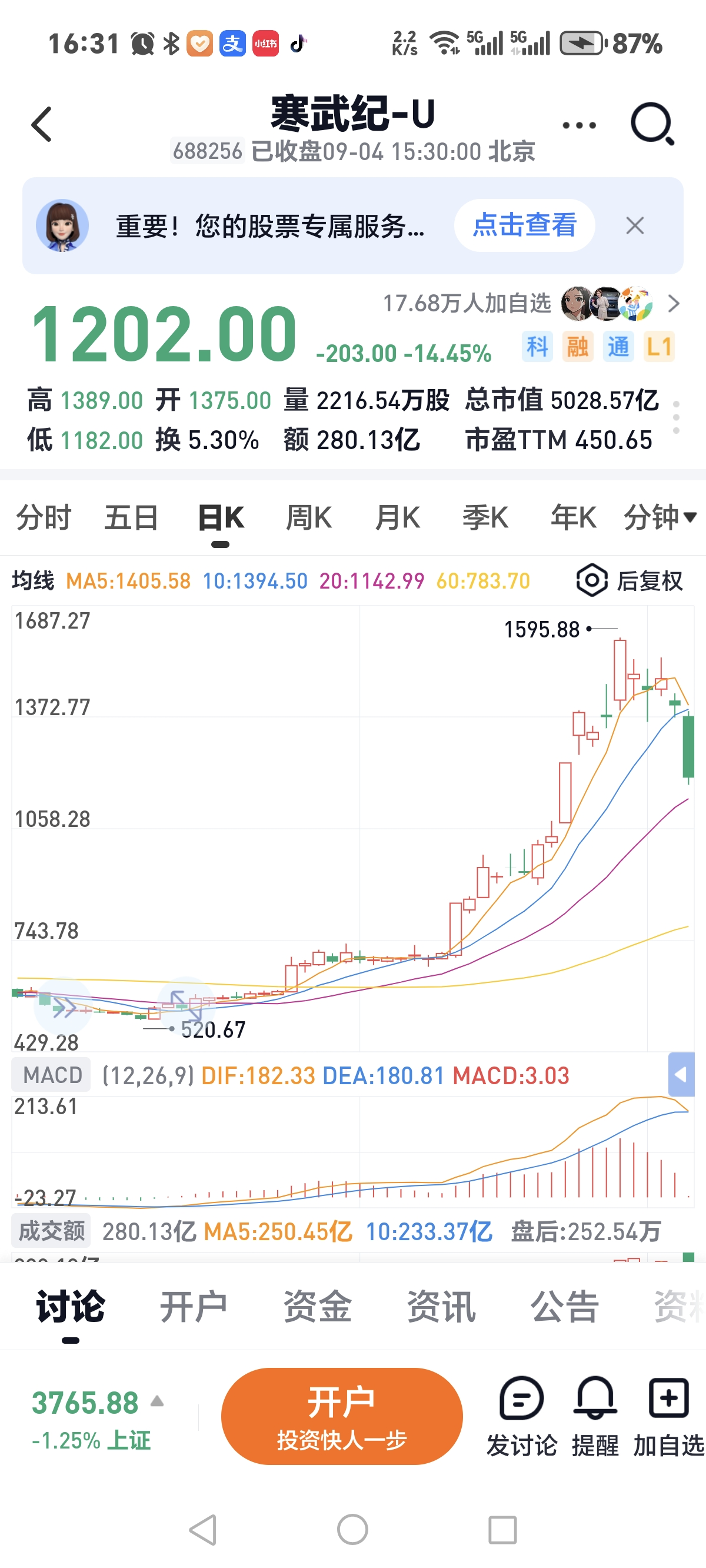Open the stock search magnifier
The height and width of the screenshot is (1568, 706).
(x=652, y=124)
